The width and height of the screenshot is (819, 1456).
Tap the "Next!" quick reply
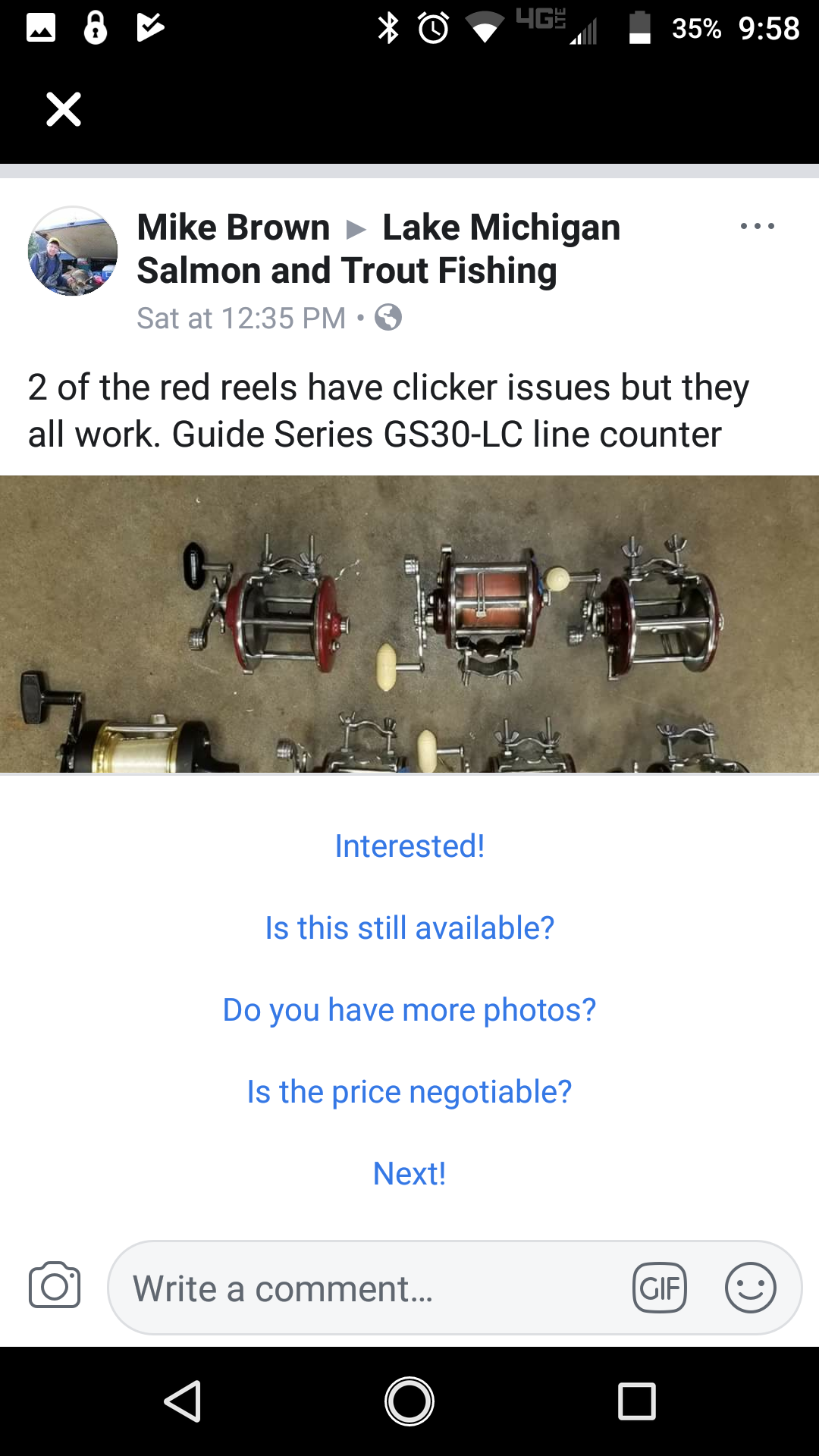click(409, 1174)
